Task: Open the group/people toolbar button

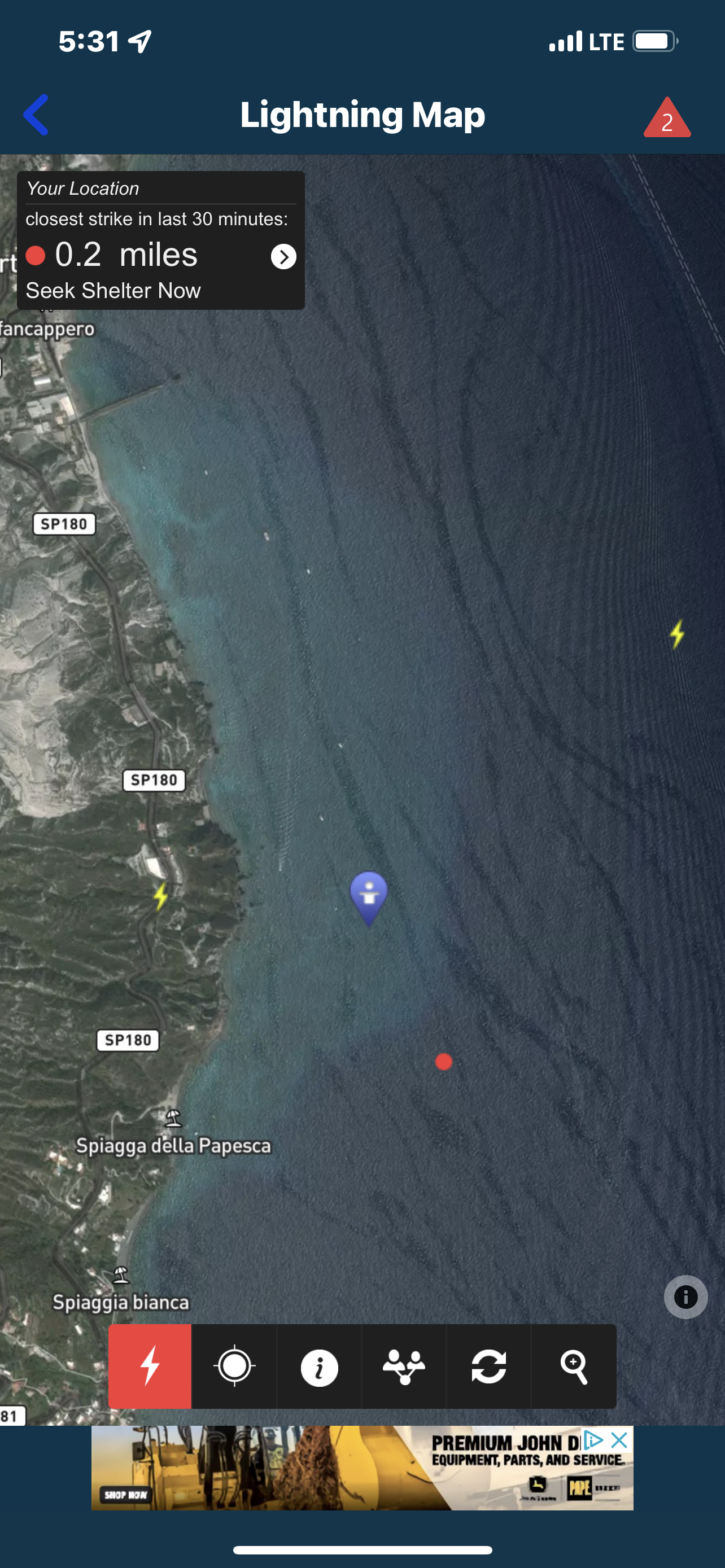Action: [404, 1366]
